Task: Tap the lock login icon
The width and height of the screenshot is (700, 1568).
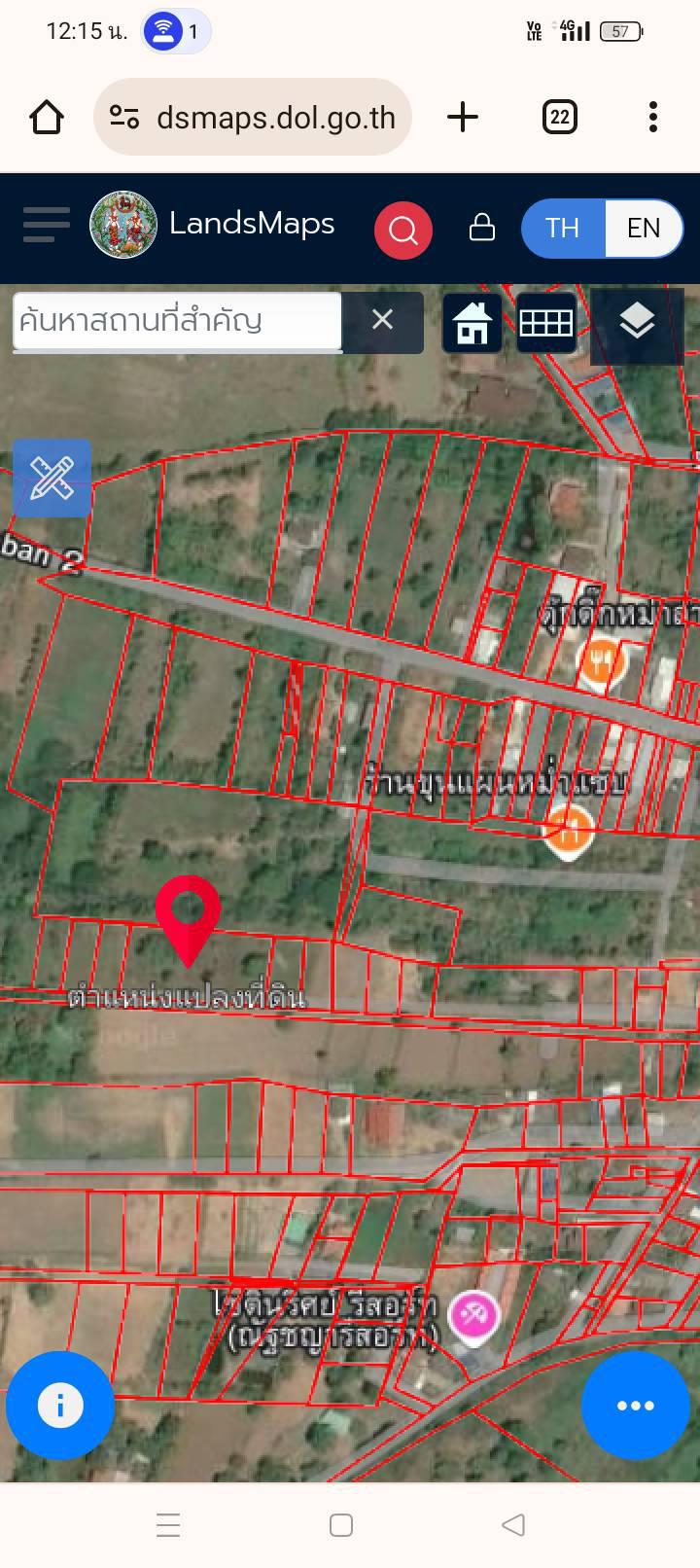Action: coord(482,228)
